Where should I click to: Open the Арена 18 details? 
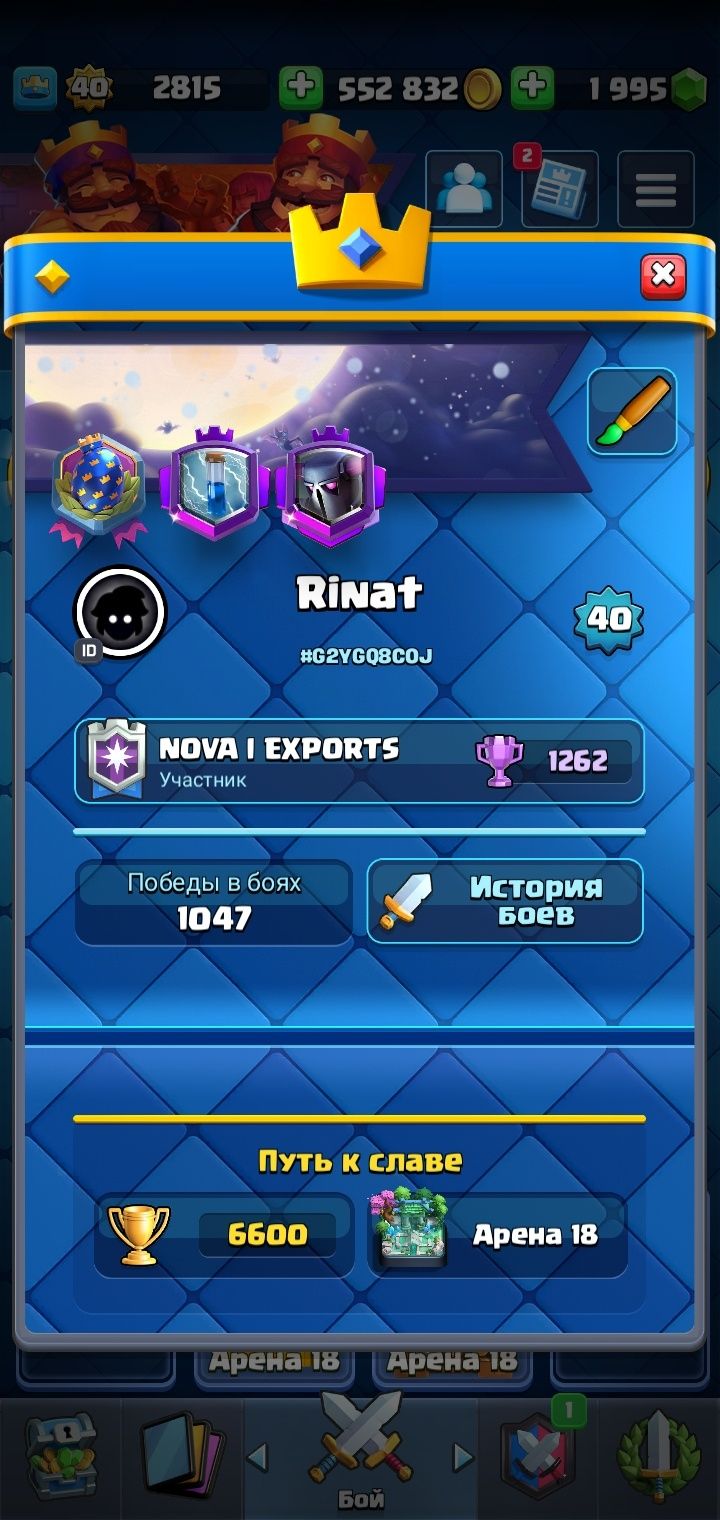498,1234
